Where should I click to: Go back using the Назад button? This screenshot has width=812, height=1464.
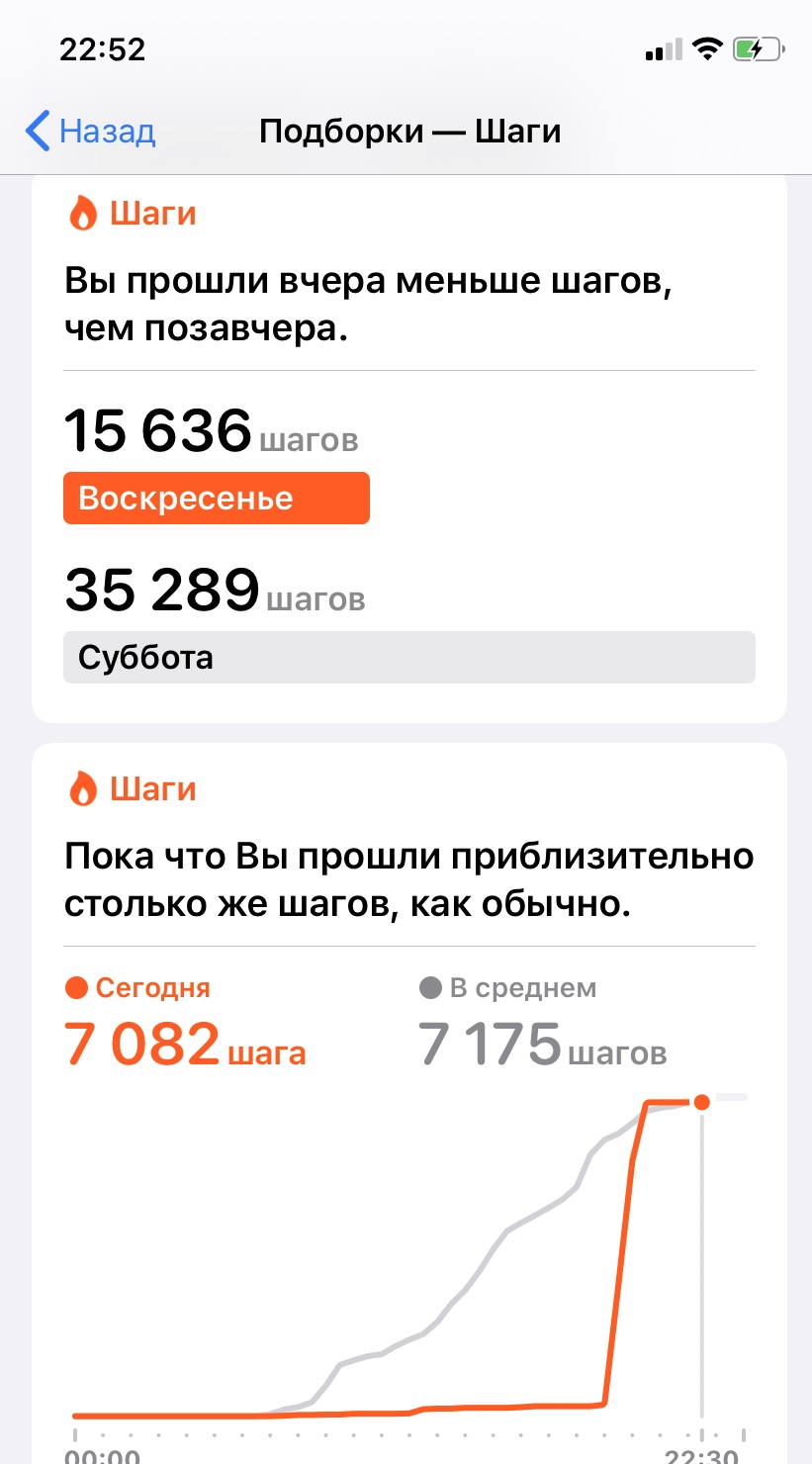pyautogui.click(x=90, y=131)
